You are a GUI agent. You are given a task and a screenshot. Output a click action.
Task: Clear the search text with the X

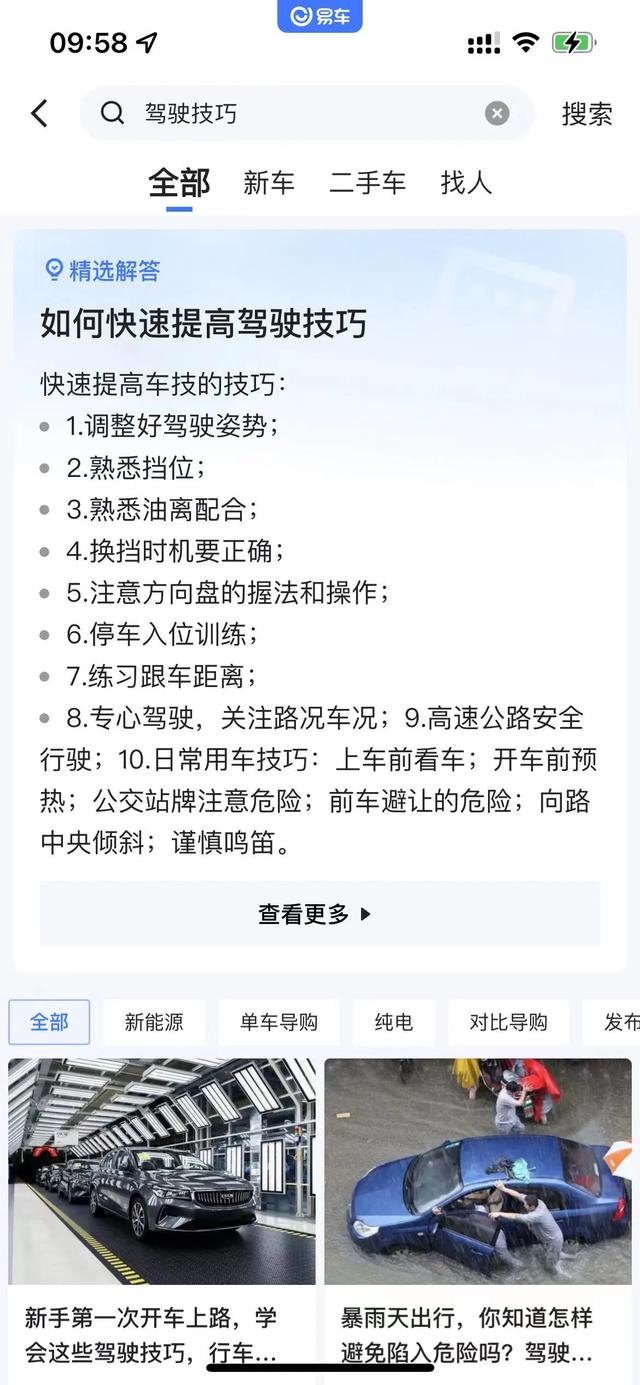click(x=497, y=113)
